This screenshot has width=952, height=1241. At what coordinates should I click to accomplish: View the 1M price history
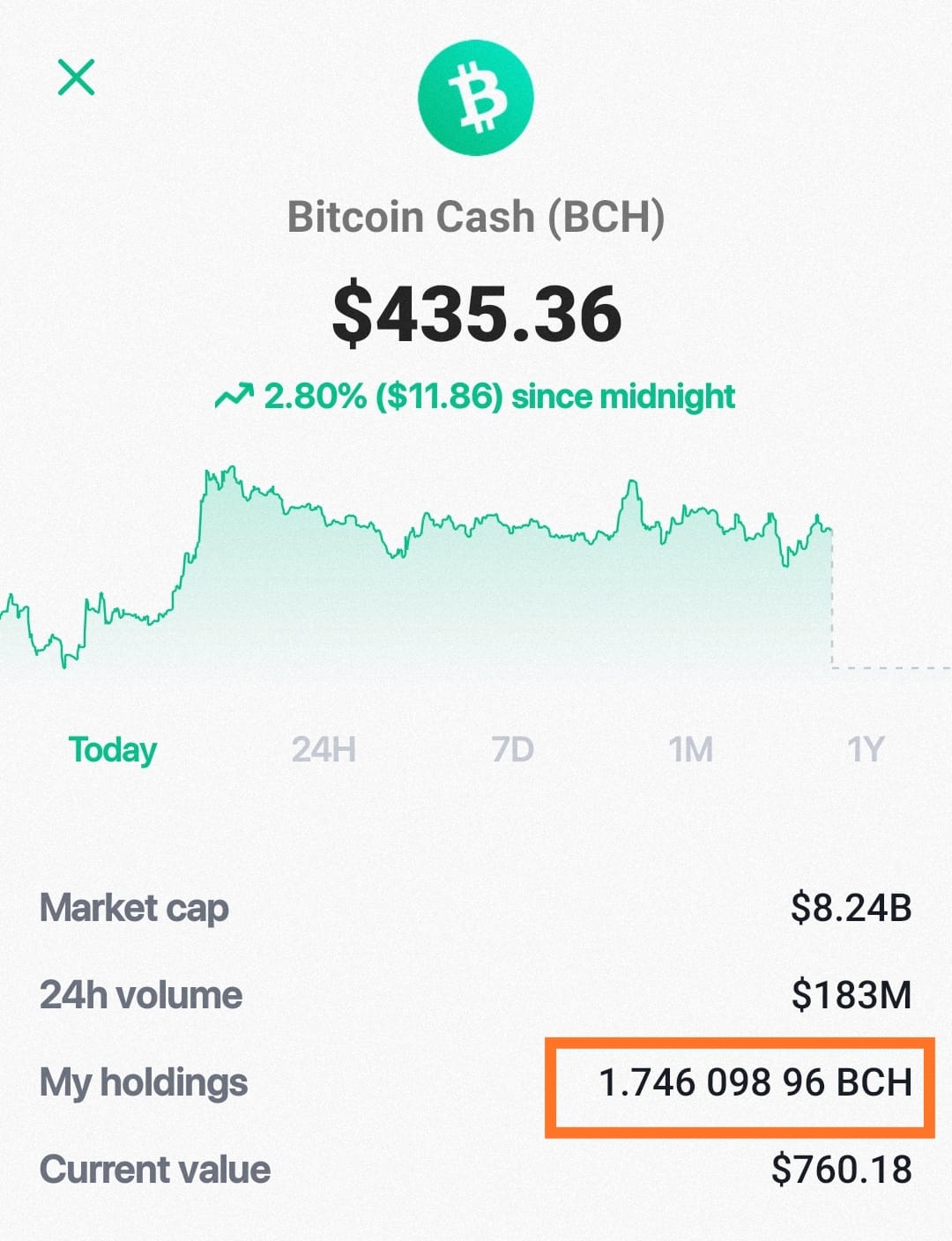[690, 750]
